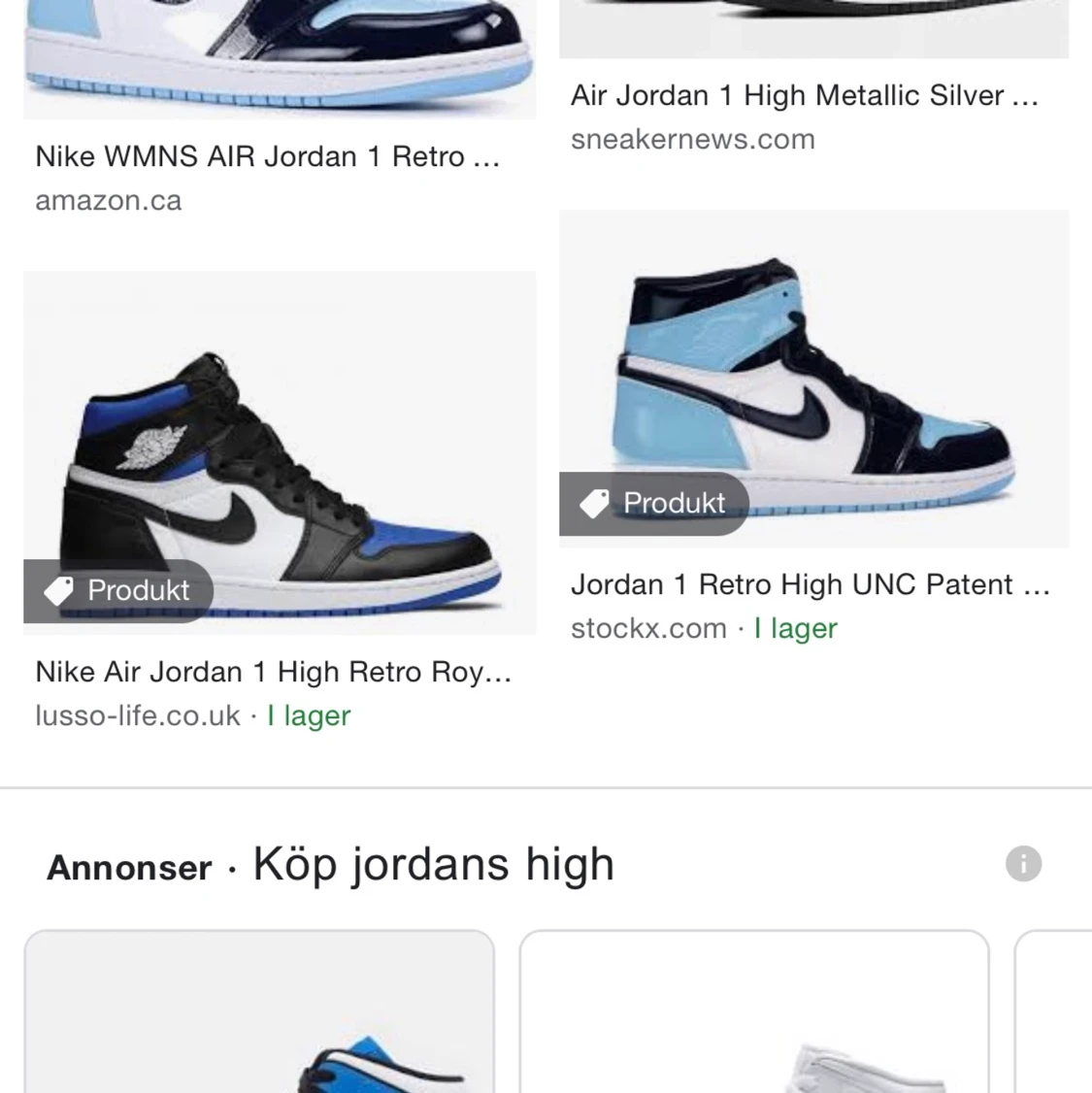Click the 'I lager' status next to lusso-life.co.uk
This screenshot has height=1093, width=1092.
click(308, 715)
